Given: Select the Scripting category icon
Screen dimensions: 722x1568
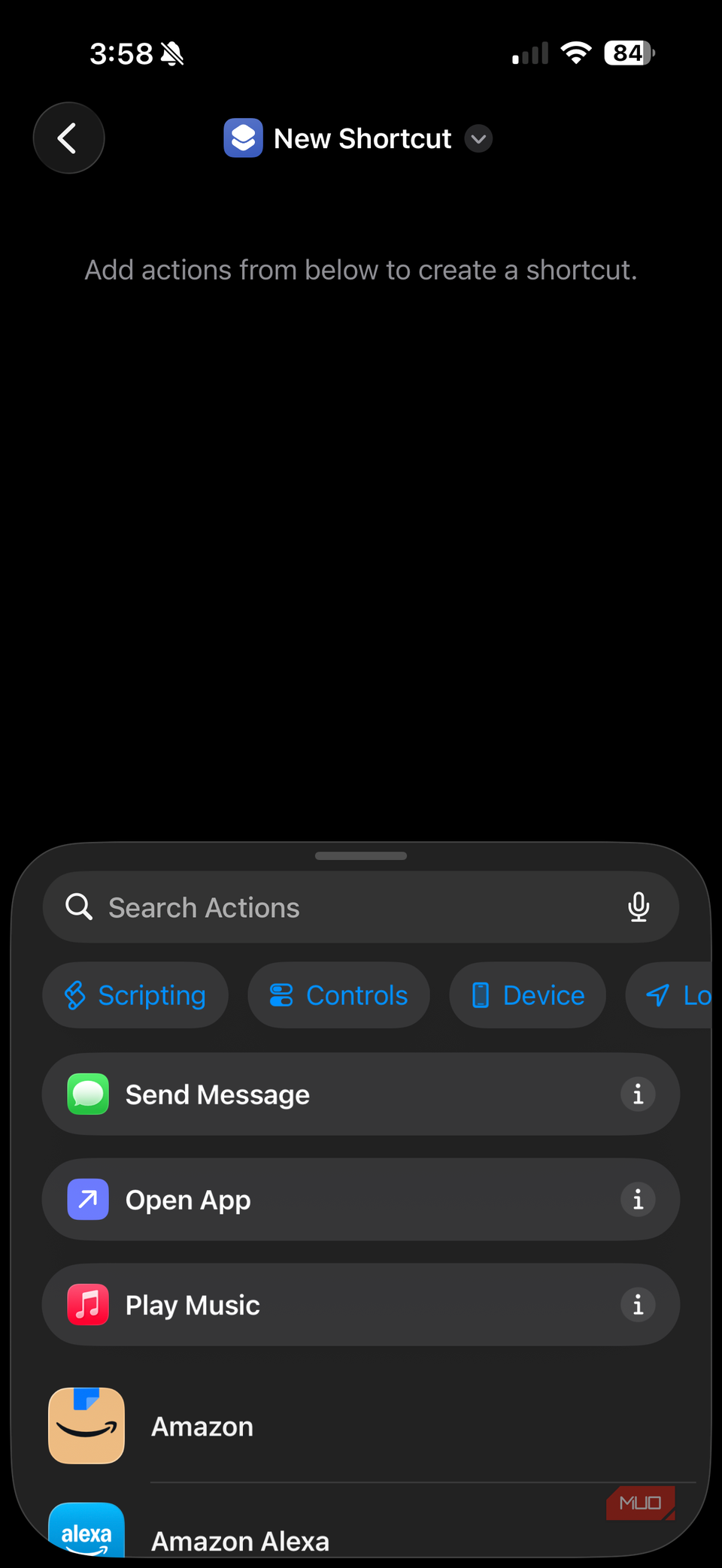Looking at the screenshot, I should [x=74, y=994].
